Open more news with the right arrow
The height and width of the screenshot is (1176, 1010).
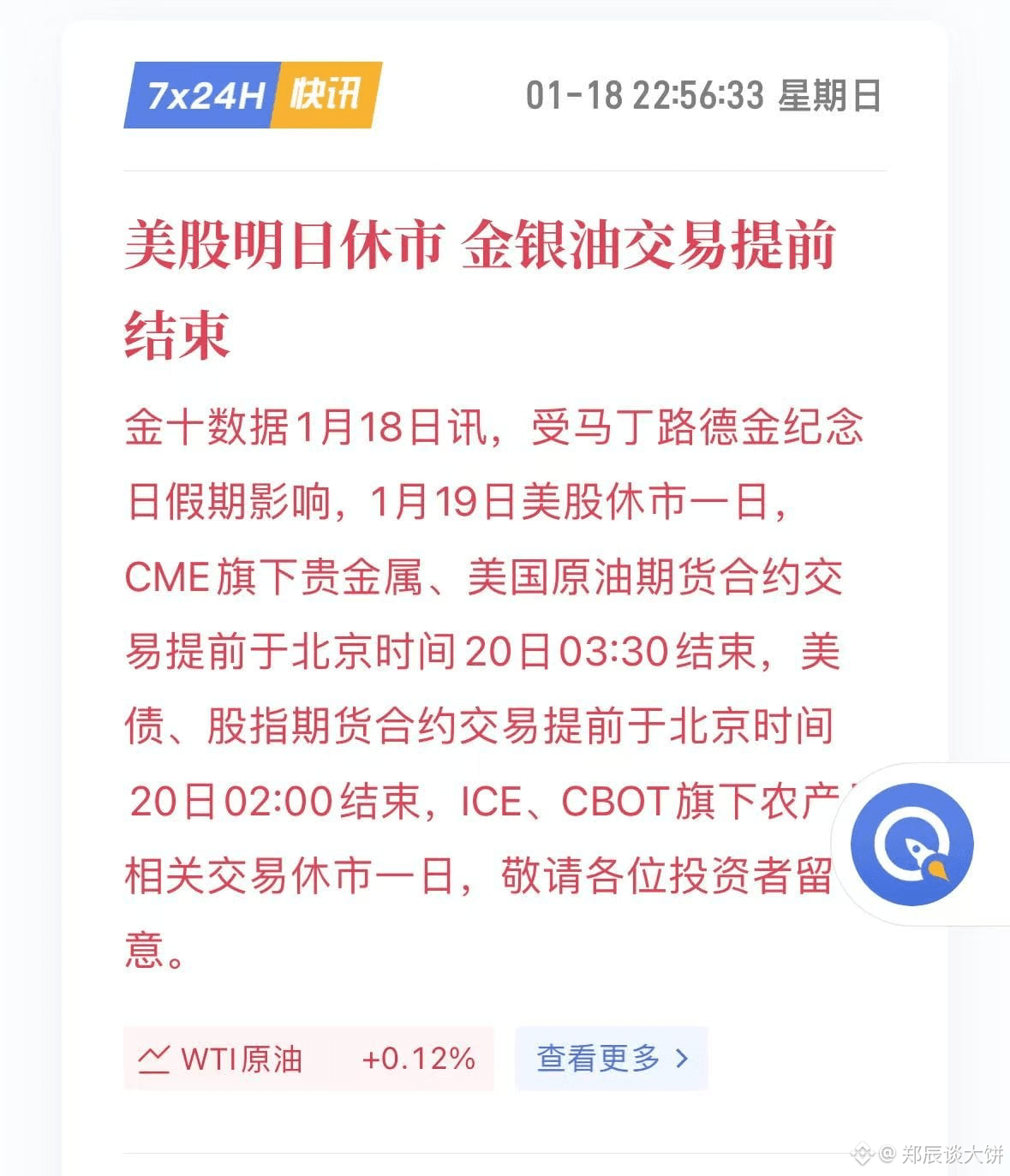[681, 1059]
